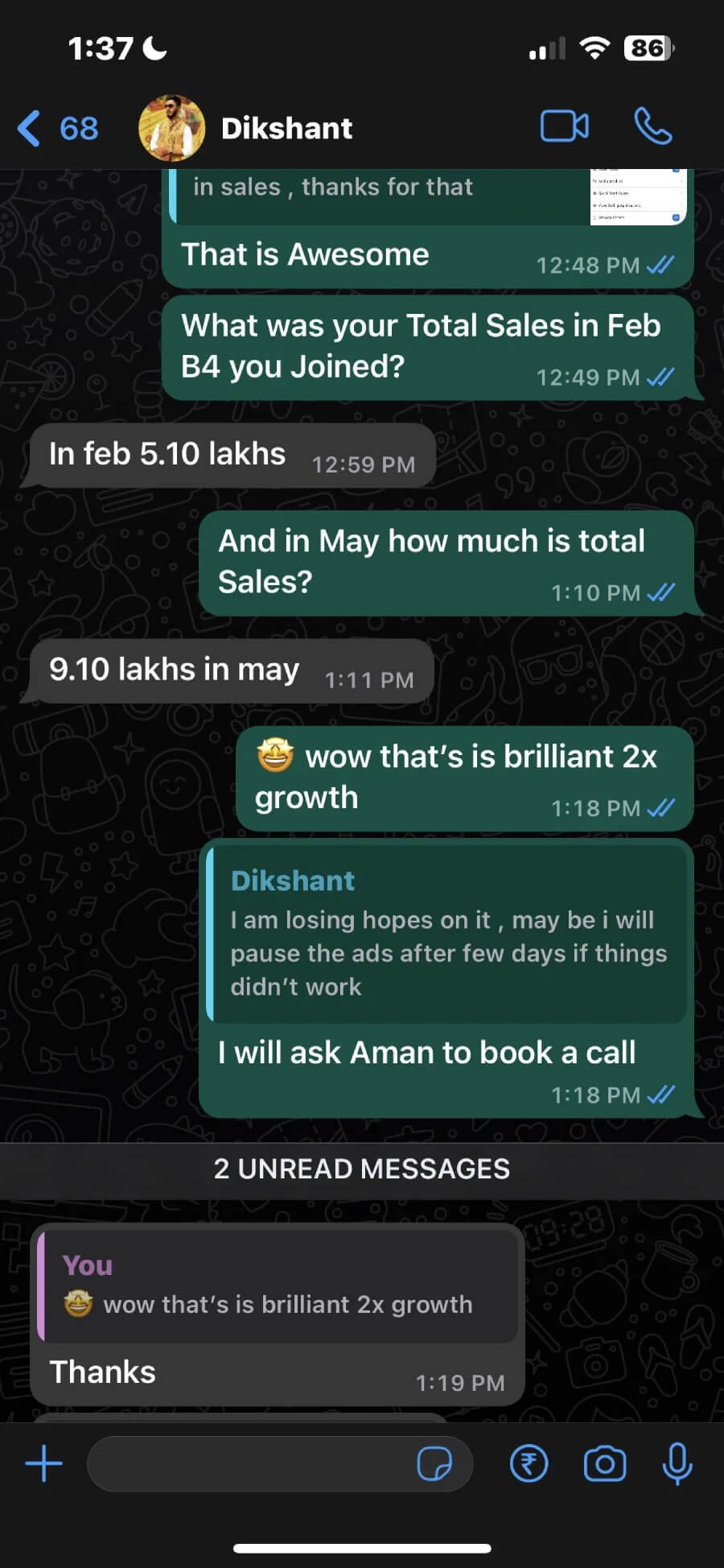Tap the document thumbnail in quoted sales message
The width and height of the screenshot is (724, 1568).
pos(636,196)
